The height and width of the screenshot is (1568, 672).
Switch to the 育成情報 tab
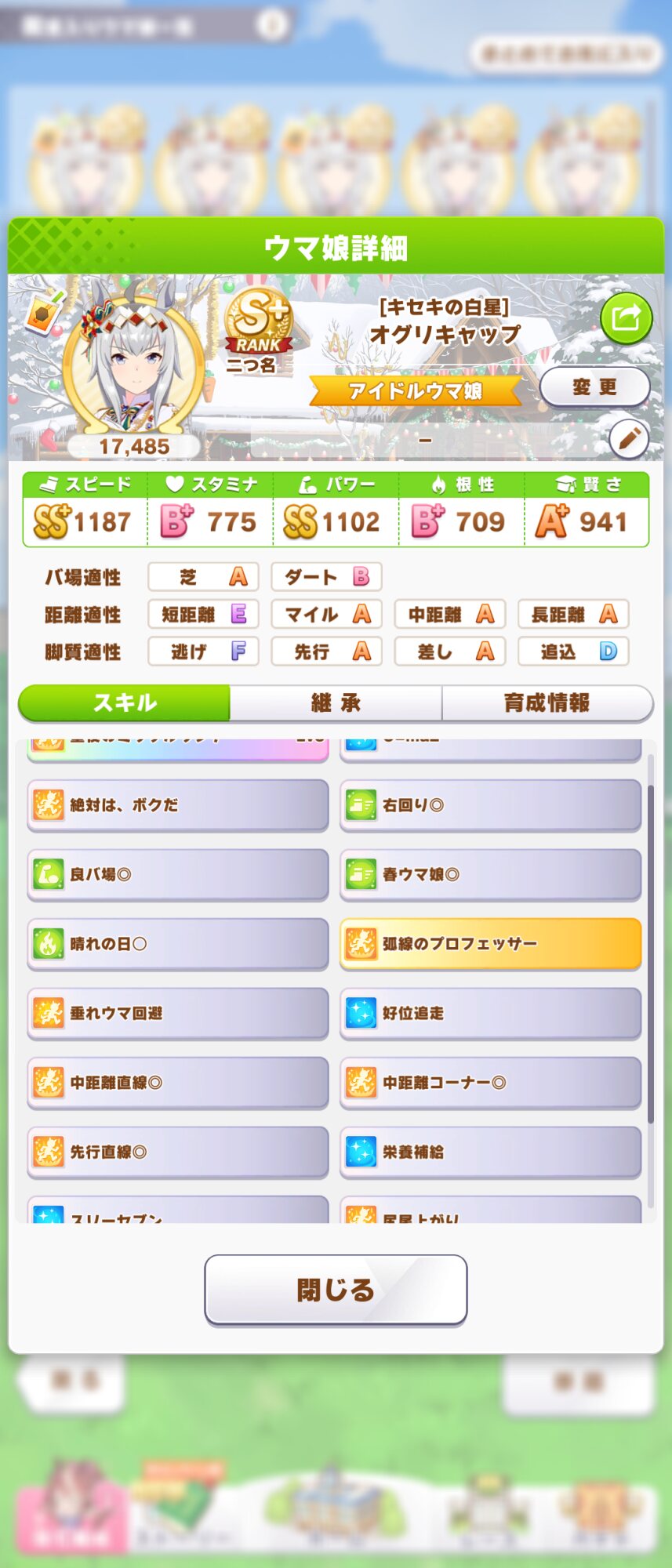point(547,702)
